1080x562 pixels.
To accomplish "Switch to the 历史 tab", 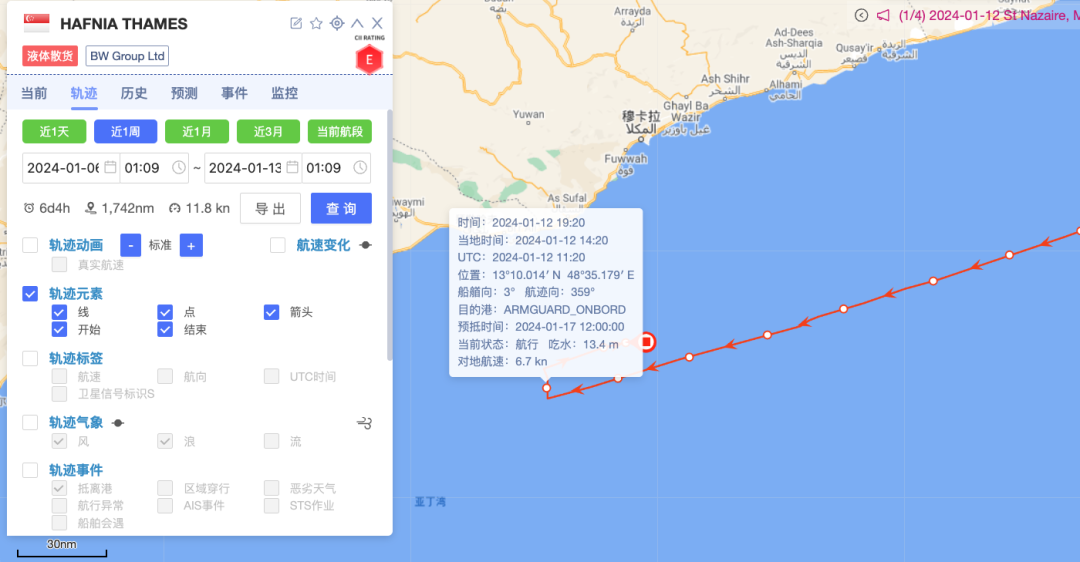I will click(x=134, y=93).
